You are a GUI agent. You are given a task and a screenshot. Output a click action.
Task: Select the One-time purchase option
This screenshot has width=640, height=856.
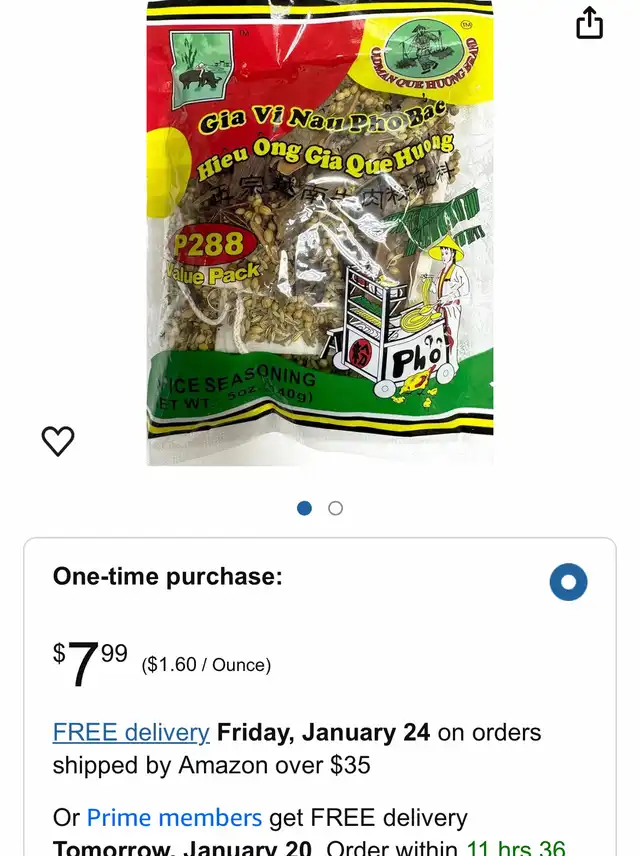[568, 582]
